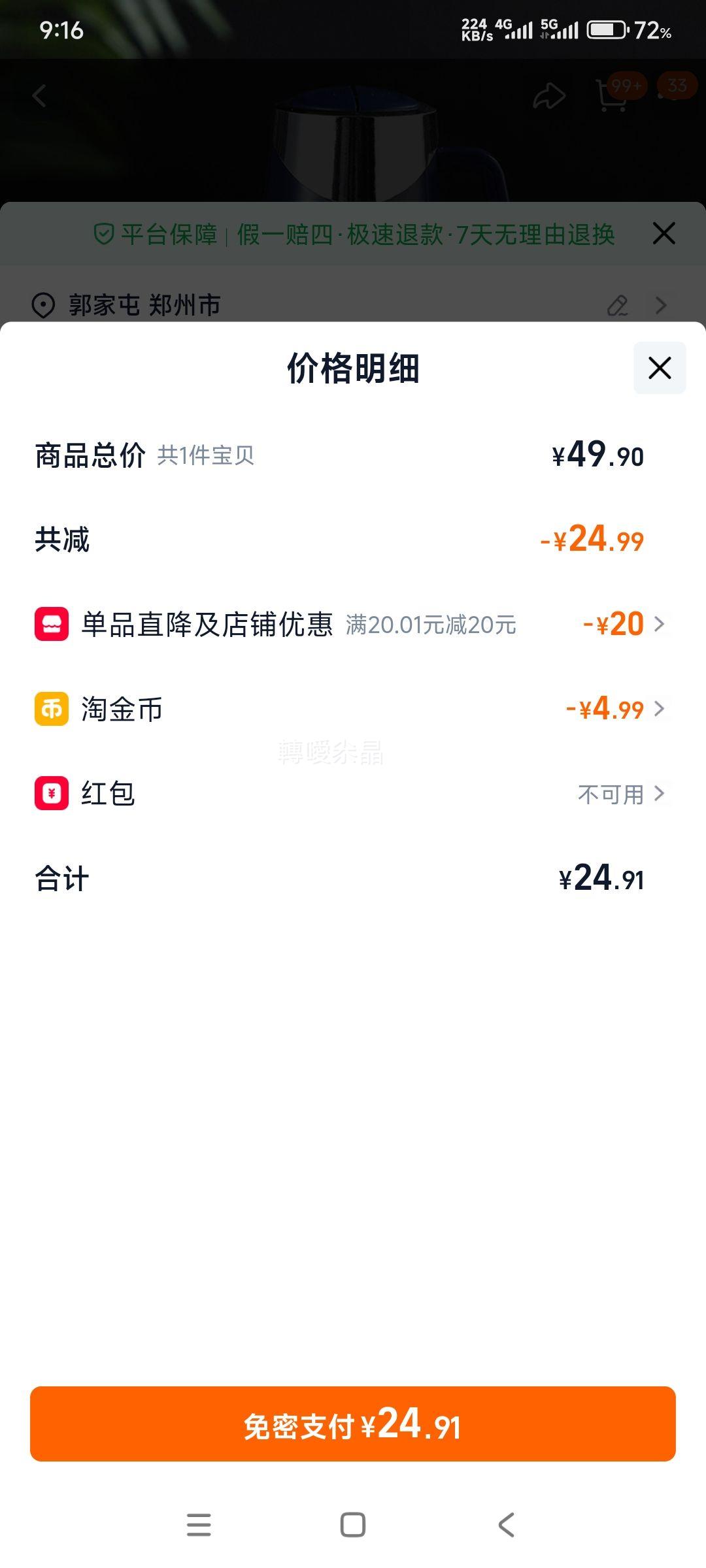
Task: Tap the share arrow icon
Action: (549, 95)
